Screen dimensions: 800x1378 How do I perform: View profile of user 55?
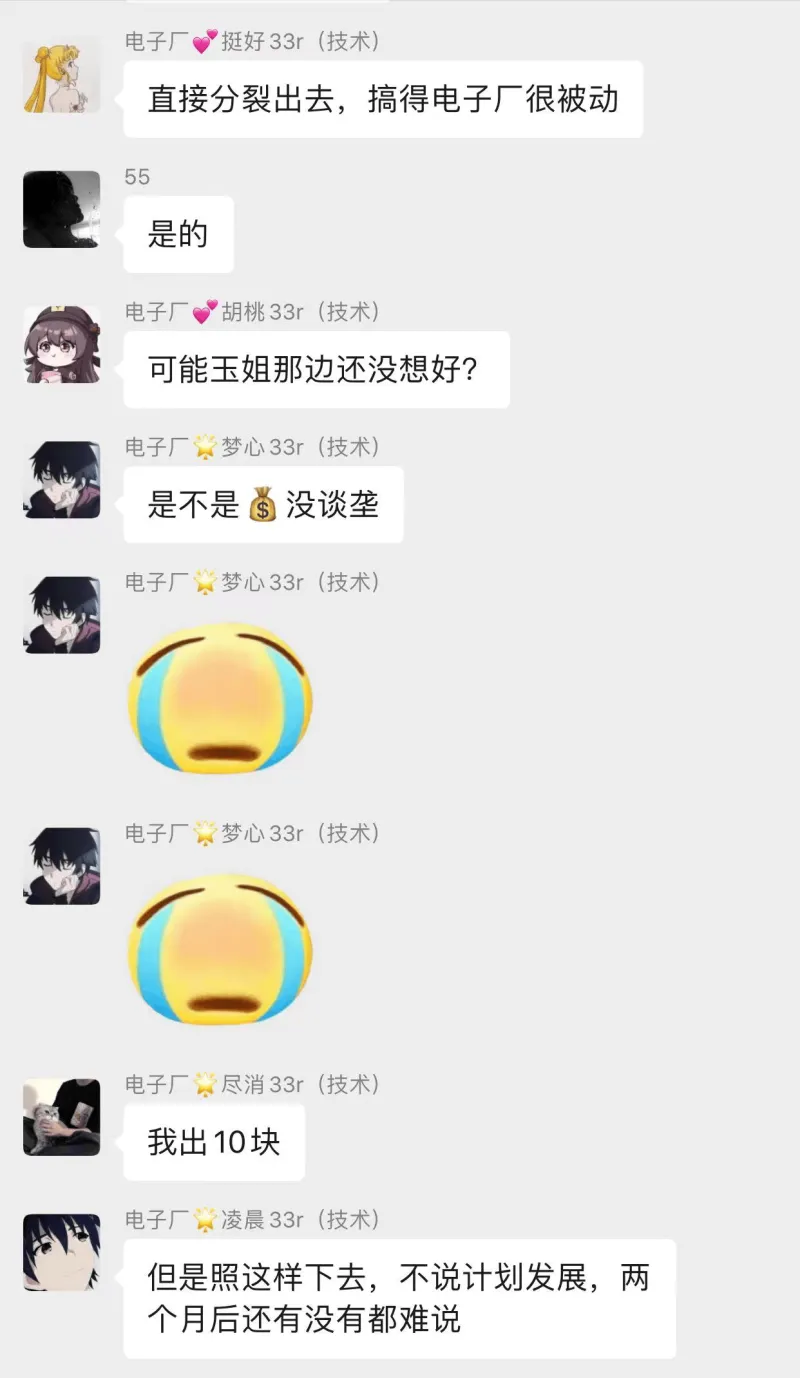click(x=62, y=210)
